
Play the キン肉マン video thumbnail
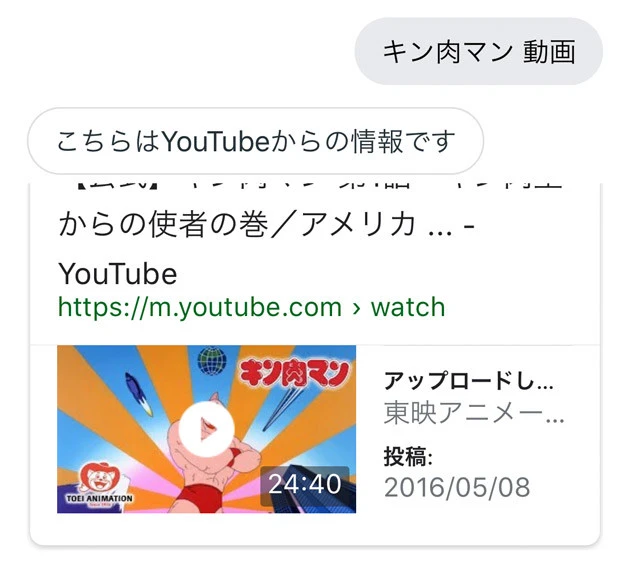[x=208, y=428]
